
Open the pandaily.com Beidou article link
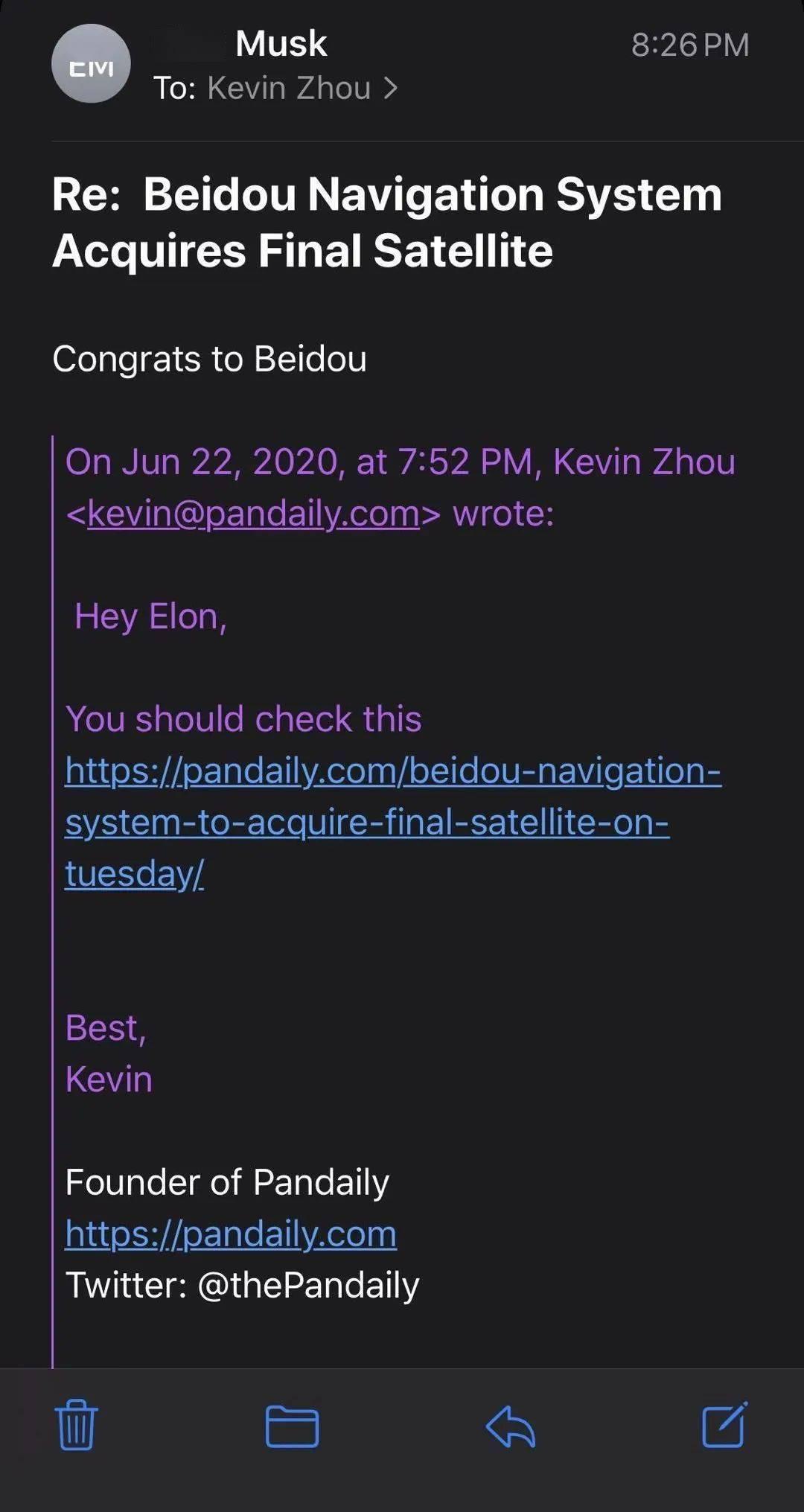[x=393, y=822]
